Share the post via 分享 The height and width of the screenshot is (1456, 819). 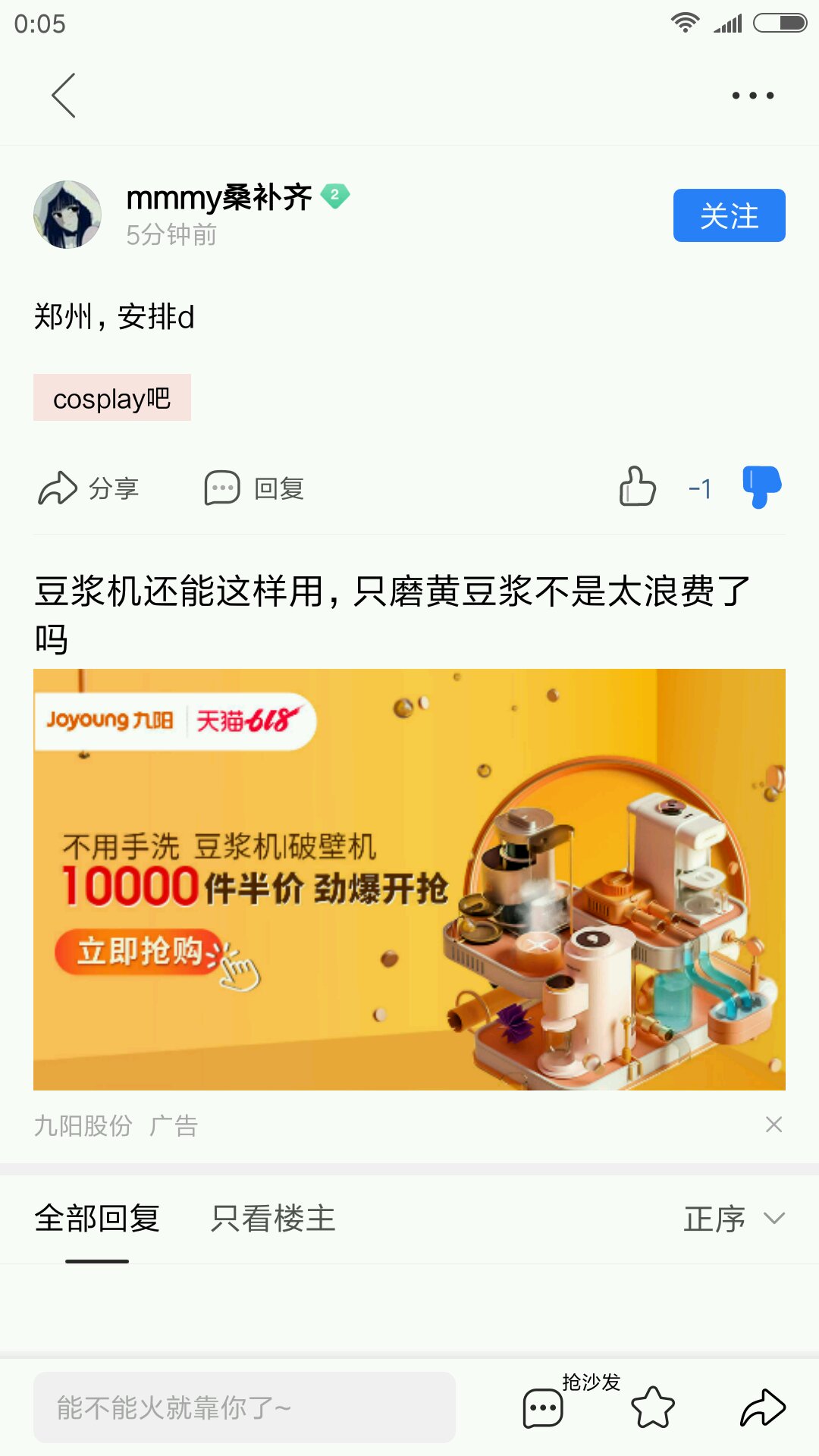tap(89, 488)
